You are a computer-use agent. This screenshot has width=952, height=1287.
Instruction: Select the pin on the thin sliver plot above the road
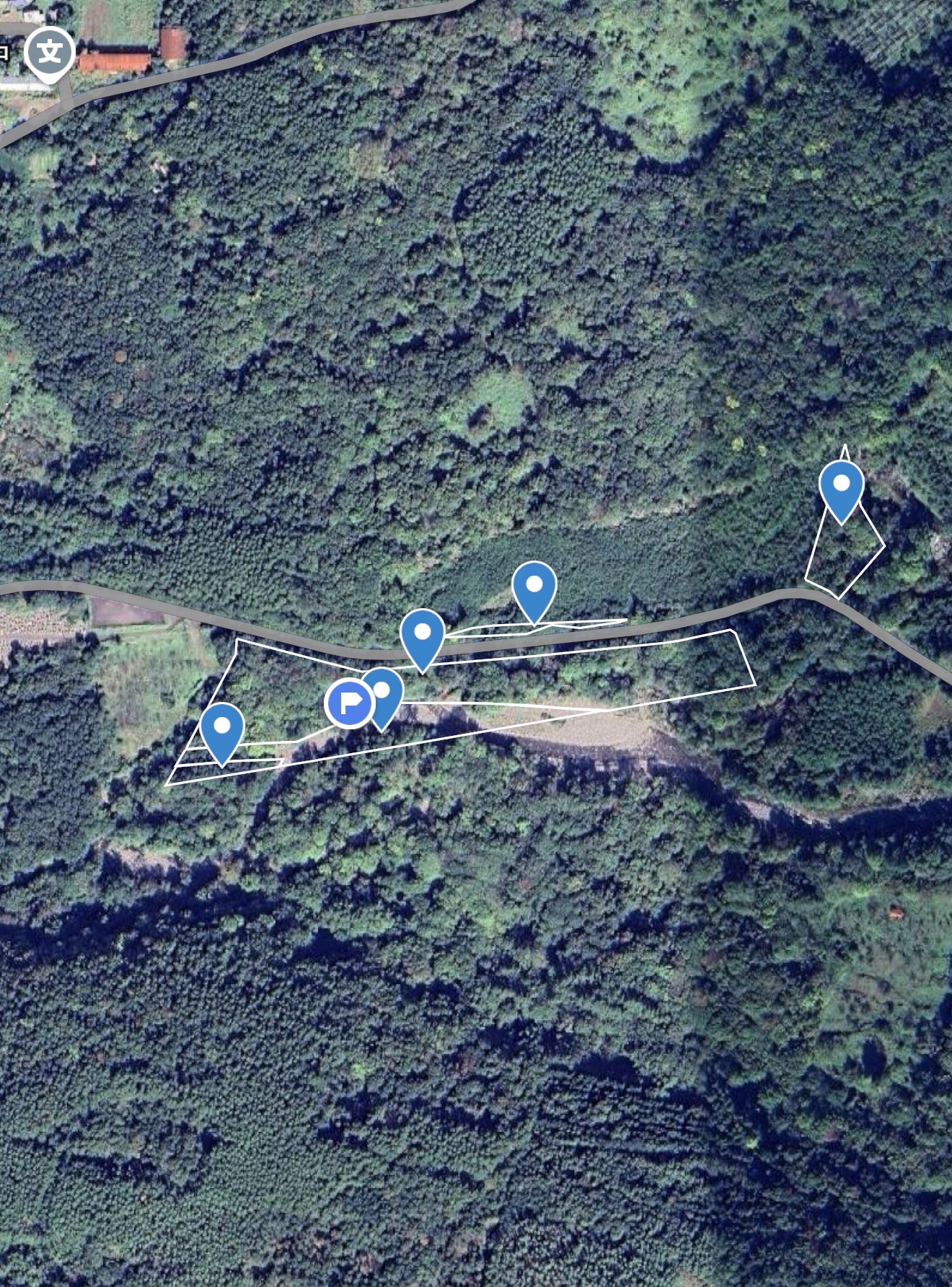534,587
